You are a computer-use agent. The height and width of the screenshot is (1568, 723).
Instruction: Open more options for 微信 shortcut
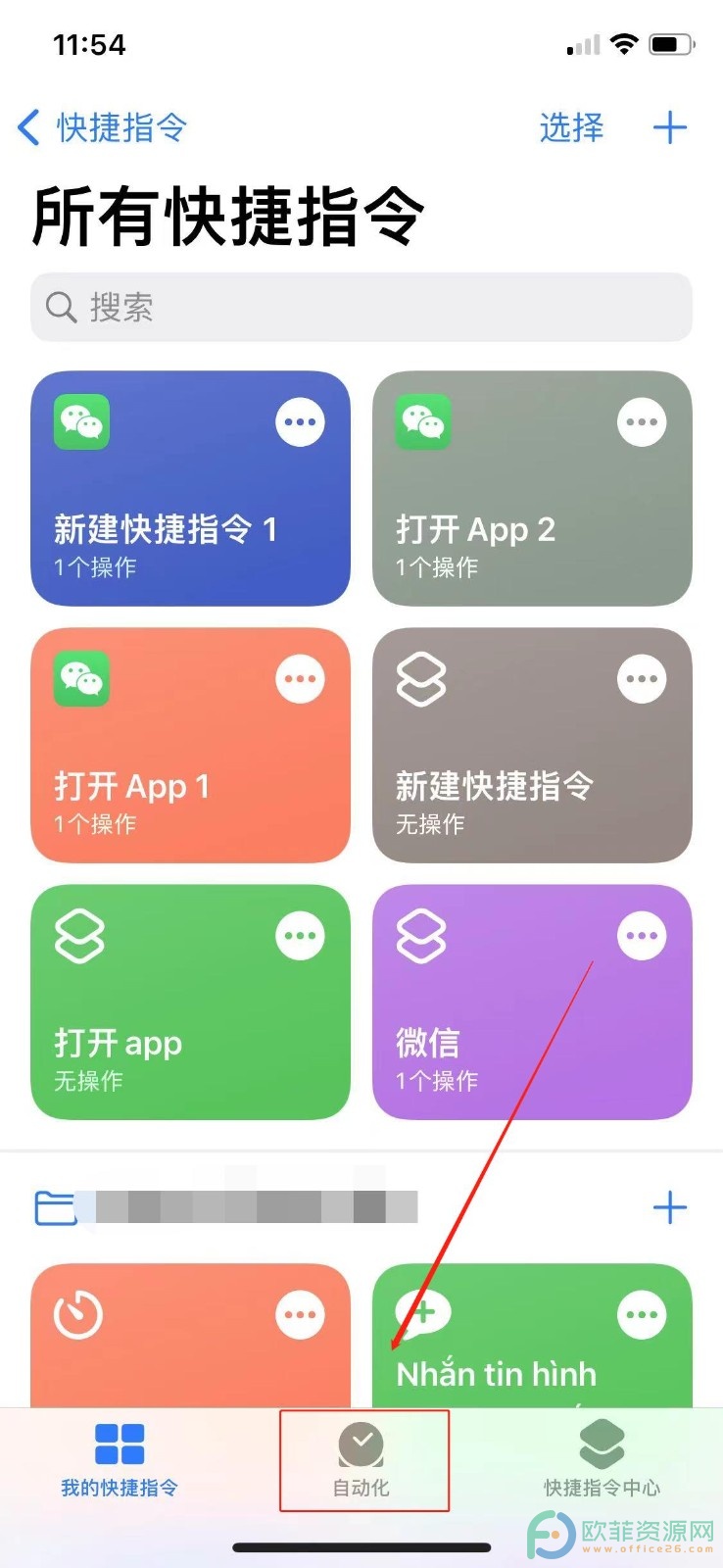(642, 936)
